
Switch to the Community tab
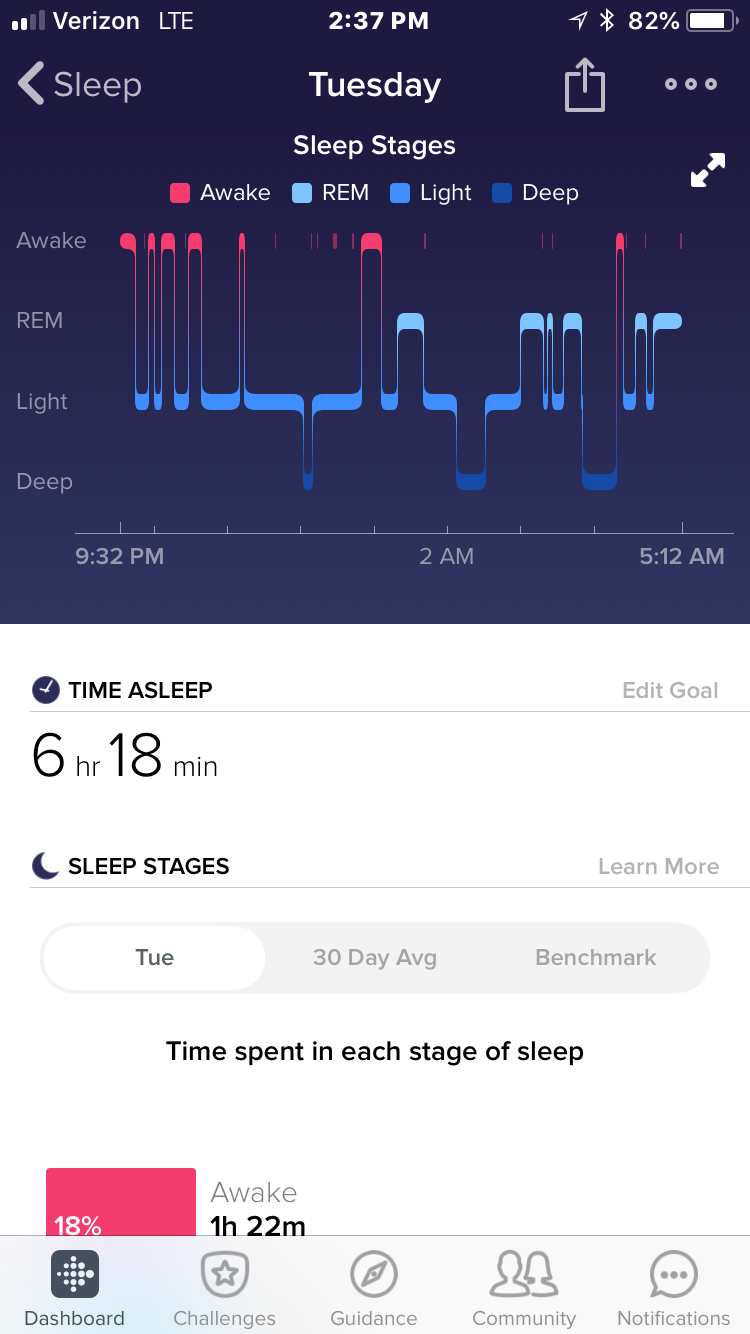click(x=524, y=1288)
